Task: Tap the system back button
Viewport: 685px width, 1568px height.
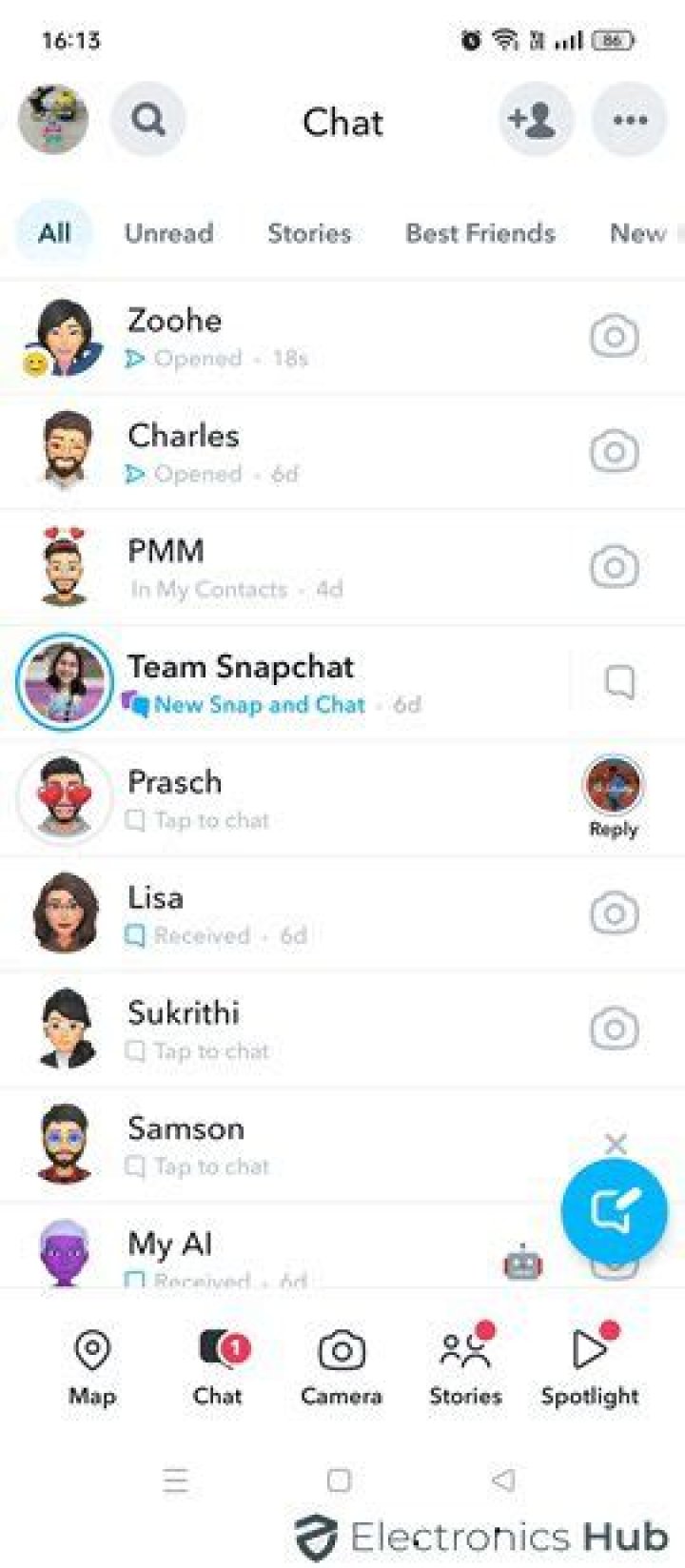Action: [x=504, y=1480]
